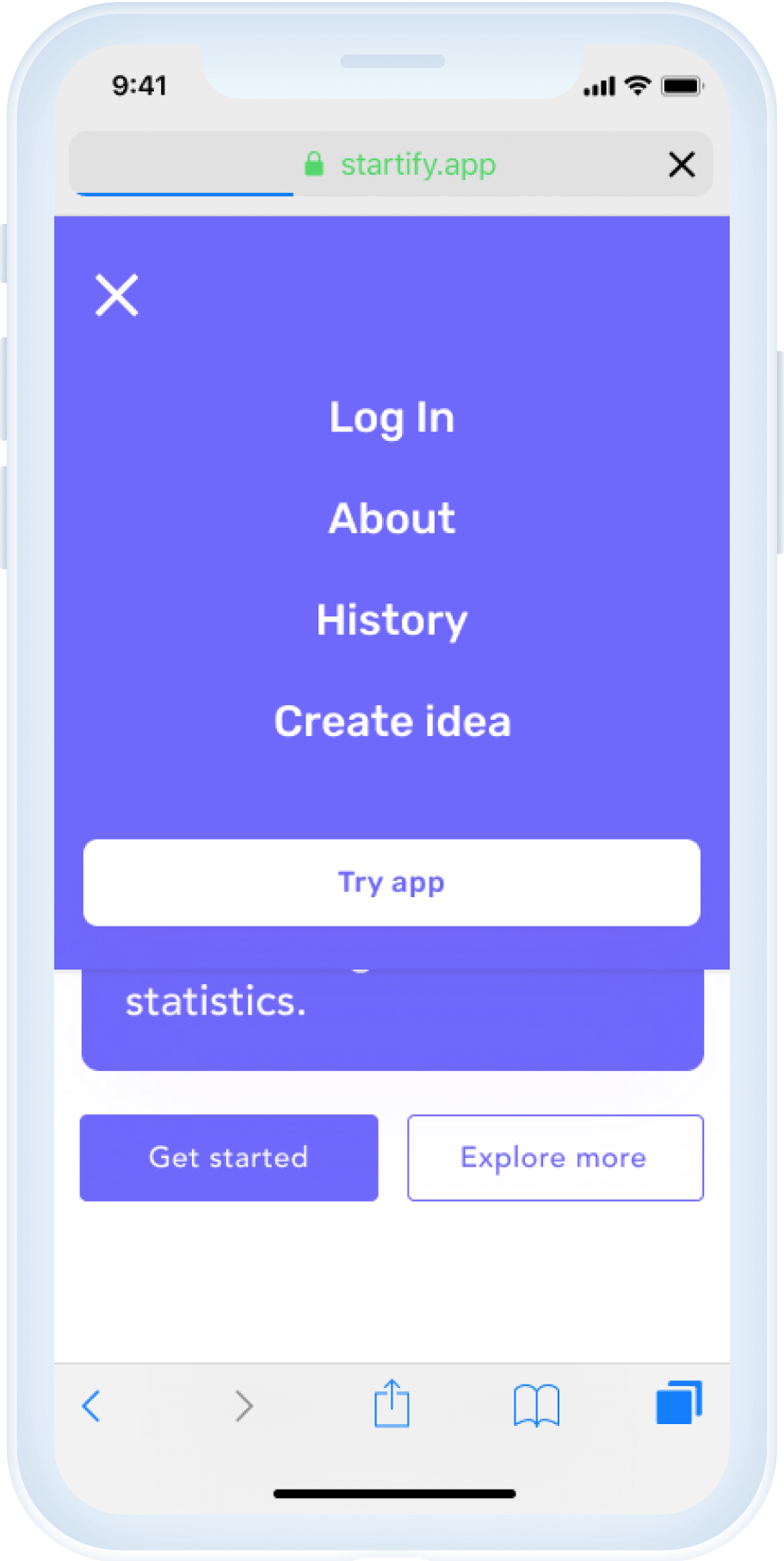The height and width of the screenshot is (1561, 784).
Task: Open browser bookmarks
Action: (536, 1405)
